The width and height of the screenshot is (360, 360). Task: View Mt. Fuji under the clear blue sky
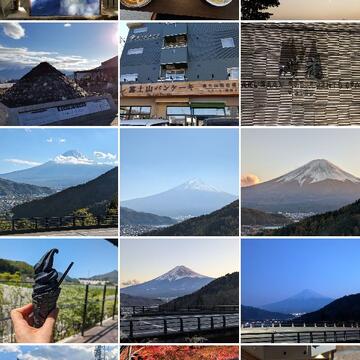click(x=179, y=182)
